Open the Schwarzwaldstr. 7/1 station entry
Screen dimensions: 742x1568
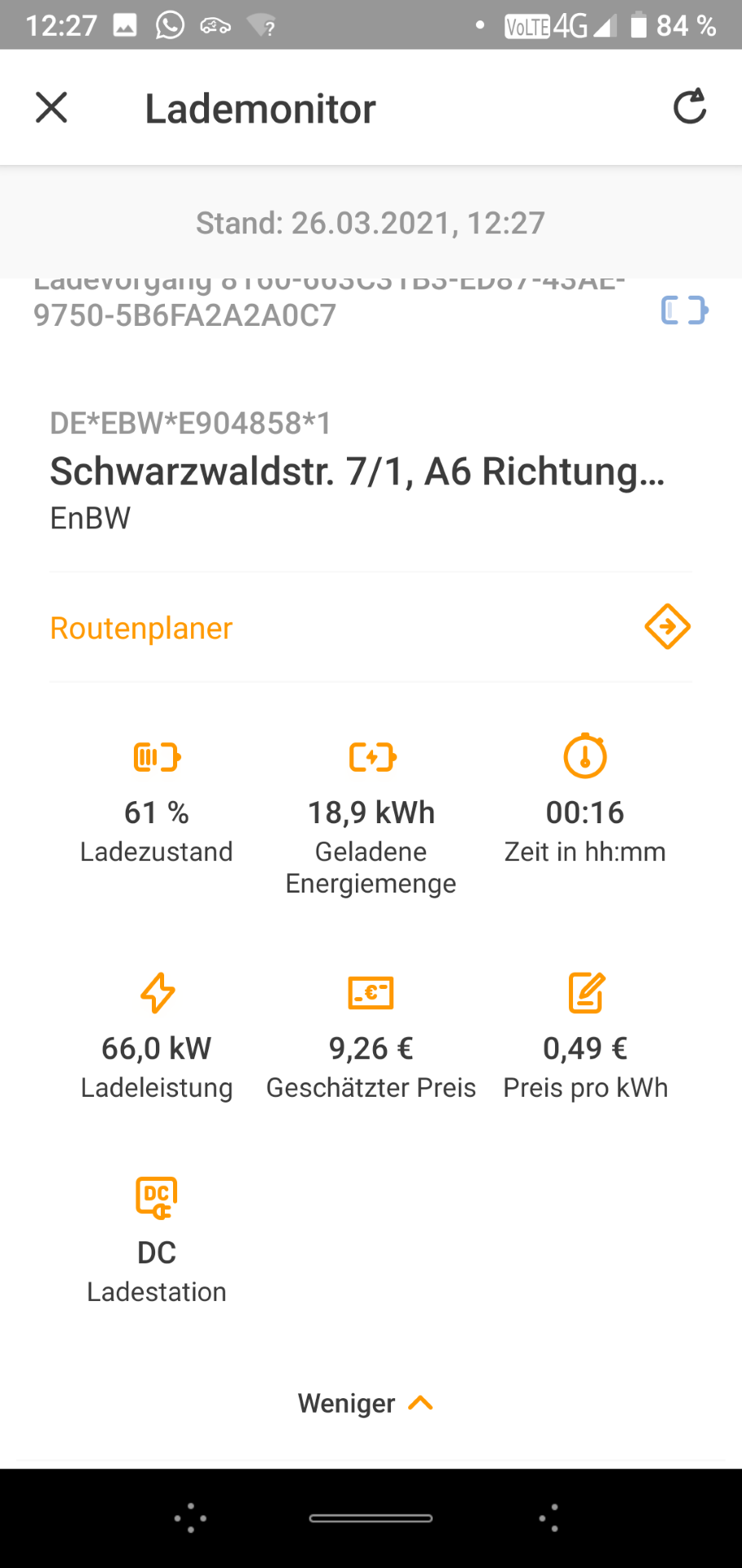click(371, 471)
